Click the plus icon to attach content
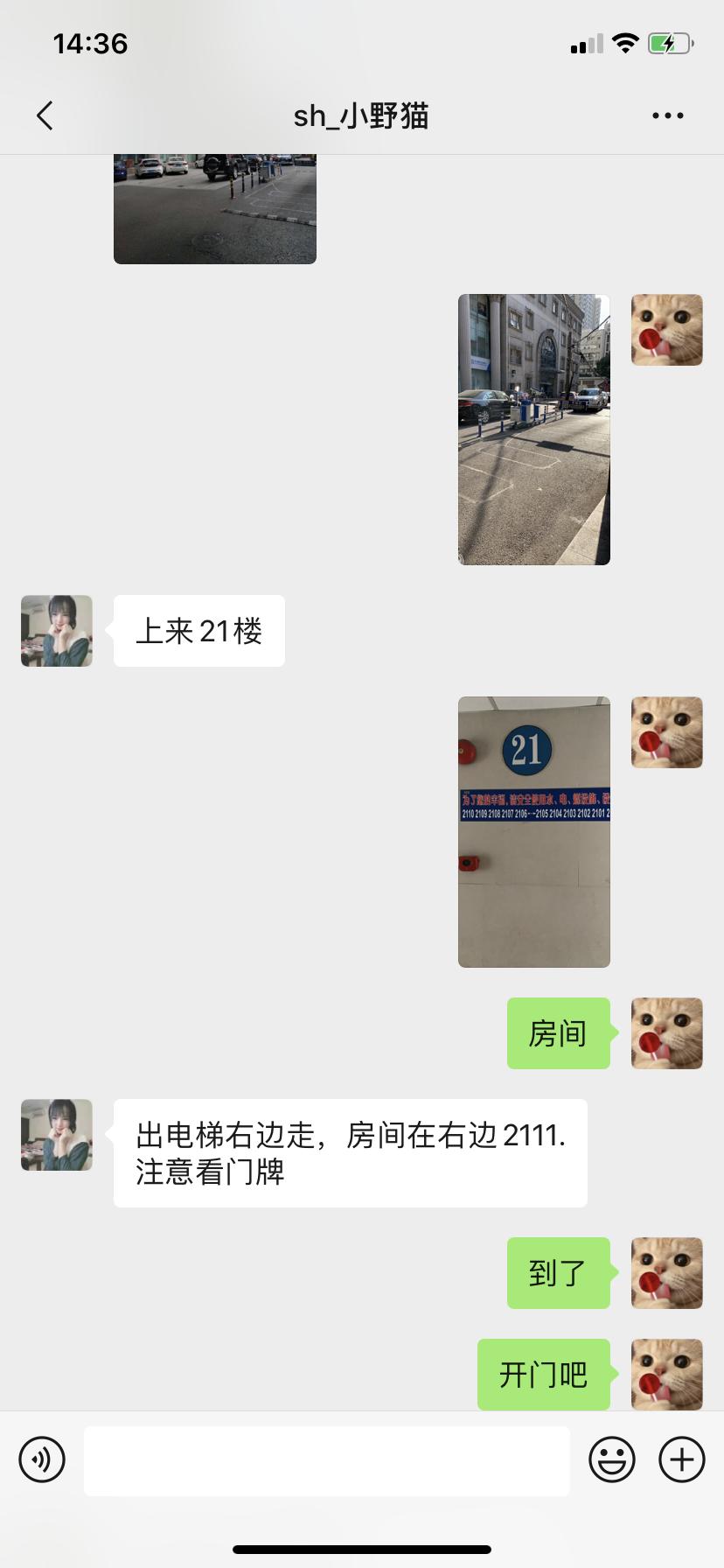 (x=681, y=1459)
